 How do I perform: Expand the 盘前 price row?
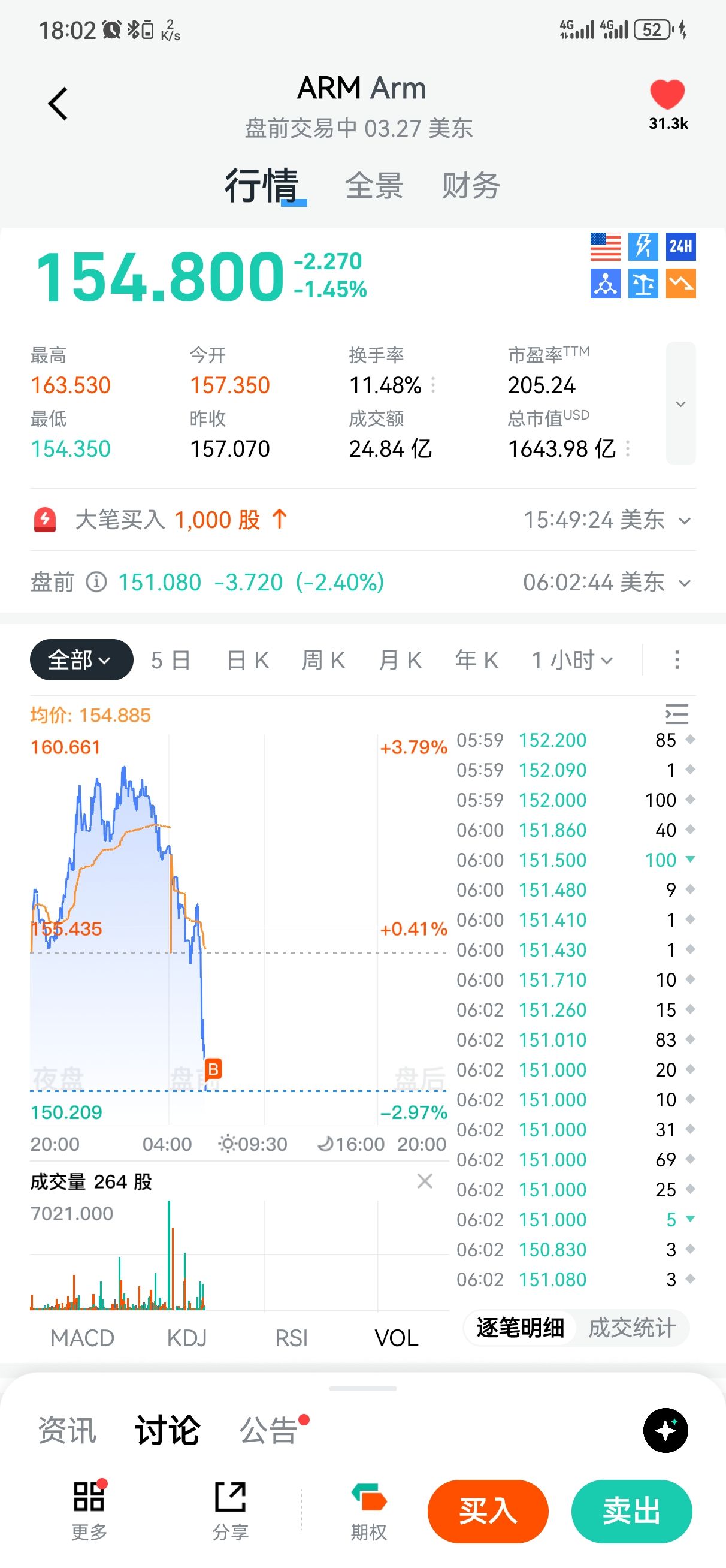(x=685, y=583)
